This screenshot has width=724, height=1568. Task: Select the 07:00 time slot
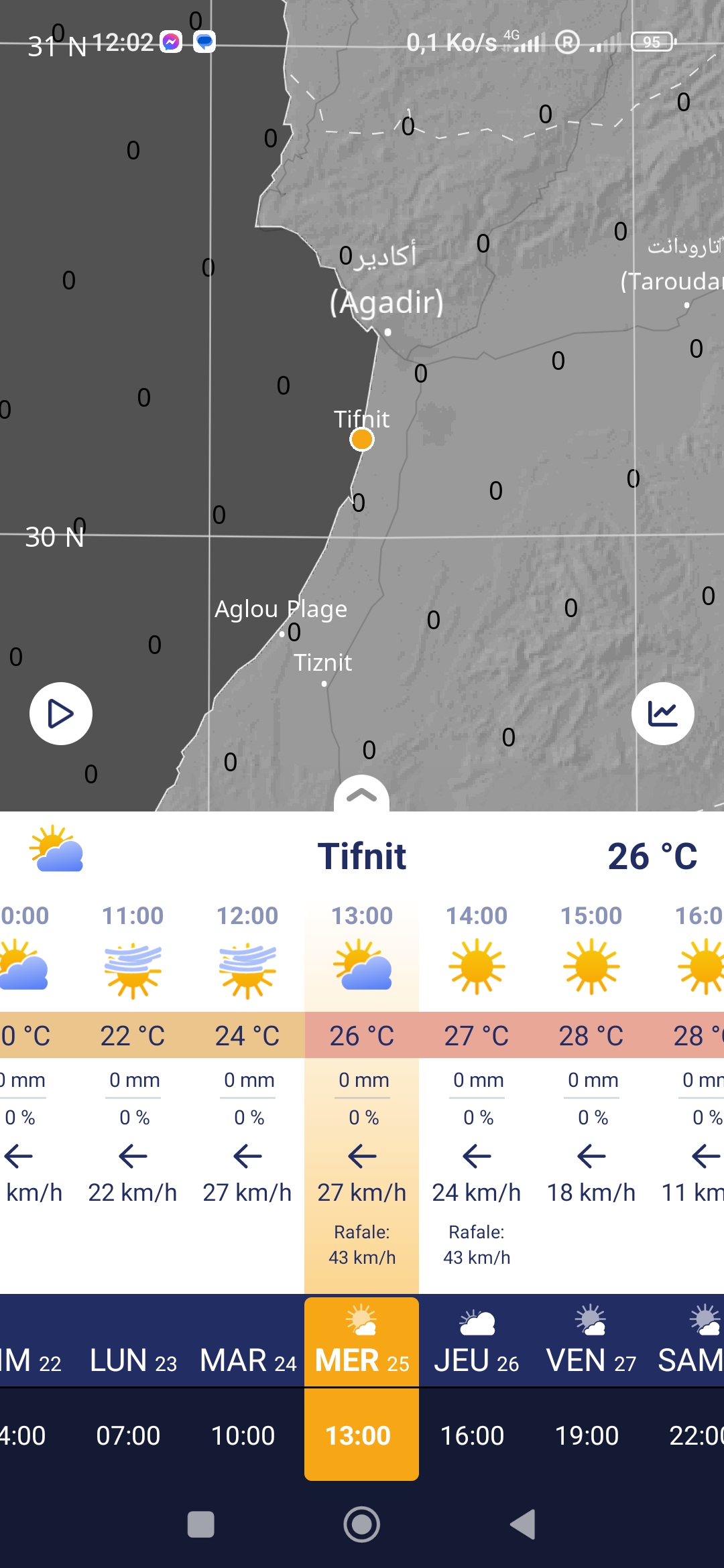click(128, 1435)
